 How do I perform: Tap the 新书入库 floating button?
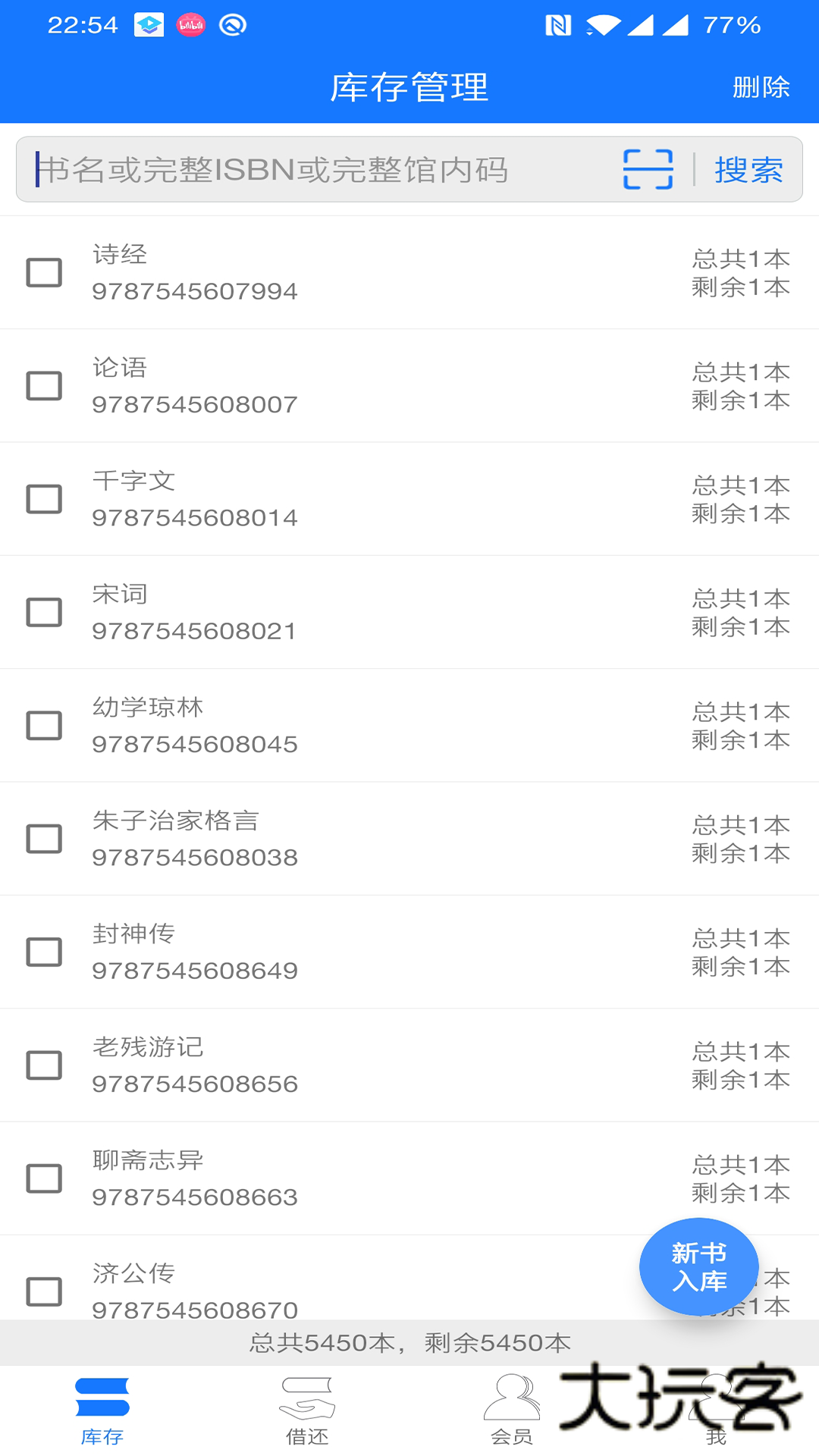(x=698, y=1266)
